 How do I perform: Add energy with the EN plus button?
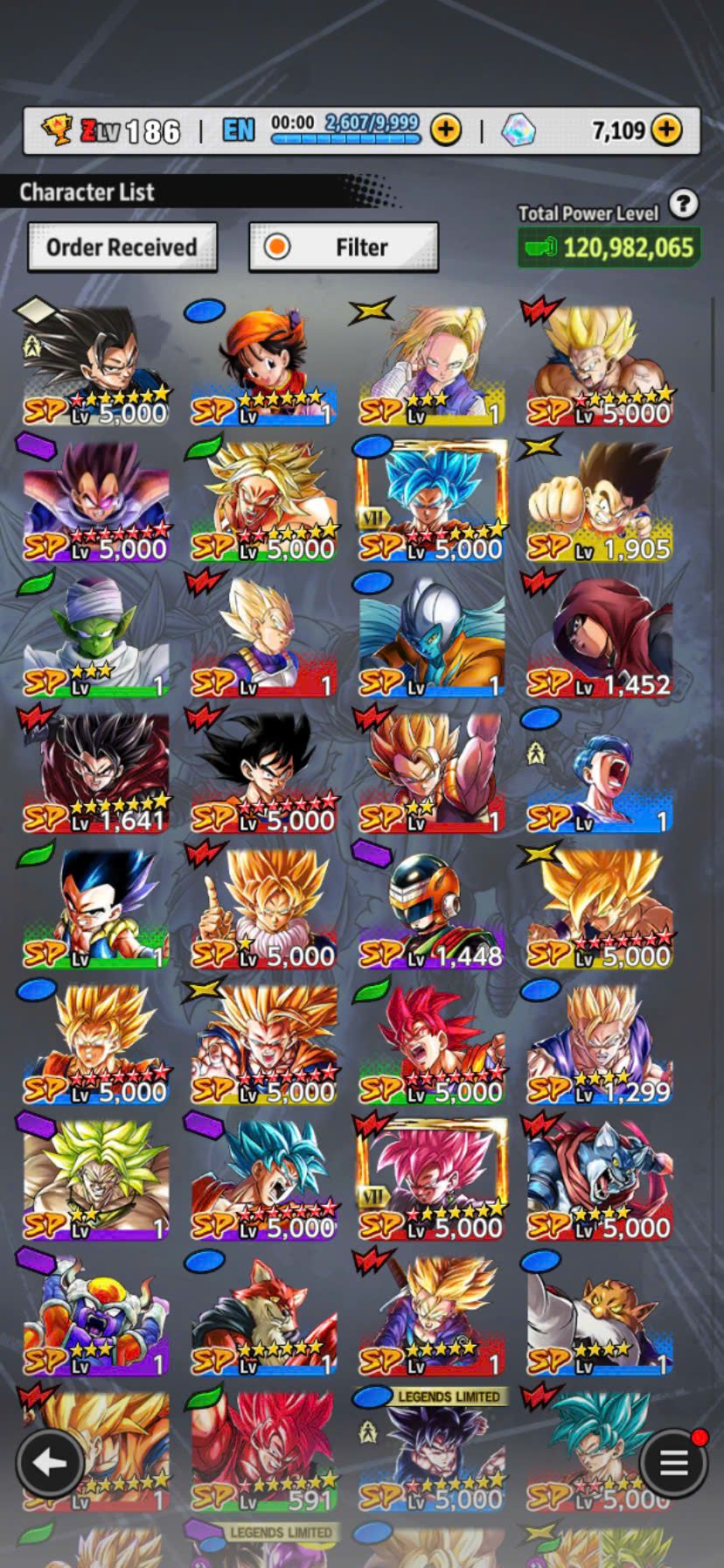(x=446, y=130)
